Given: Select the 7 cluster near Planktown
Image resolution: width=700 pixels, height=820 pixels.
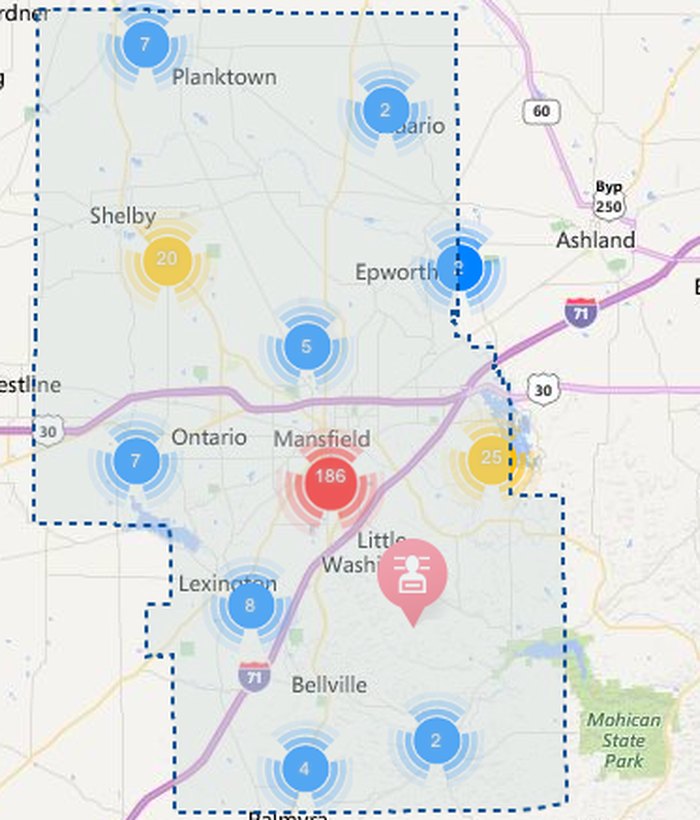Looking at the screenshot, I should [x=145, y=44].
